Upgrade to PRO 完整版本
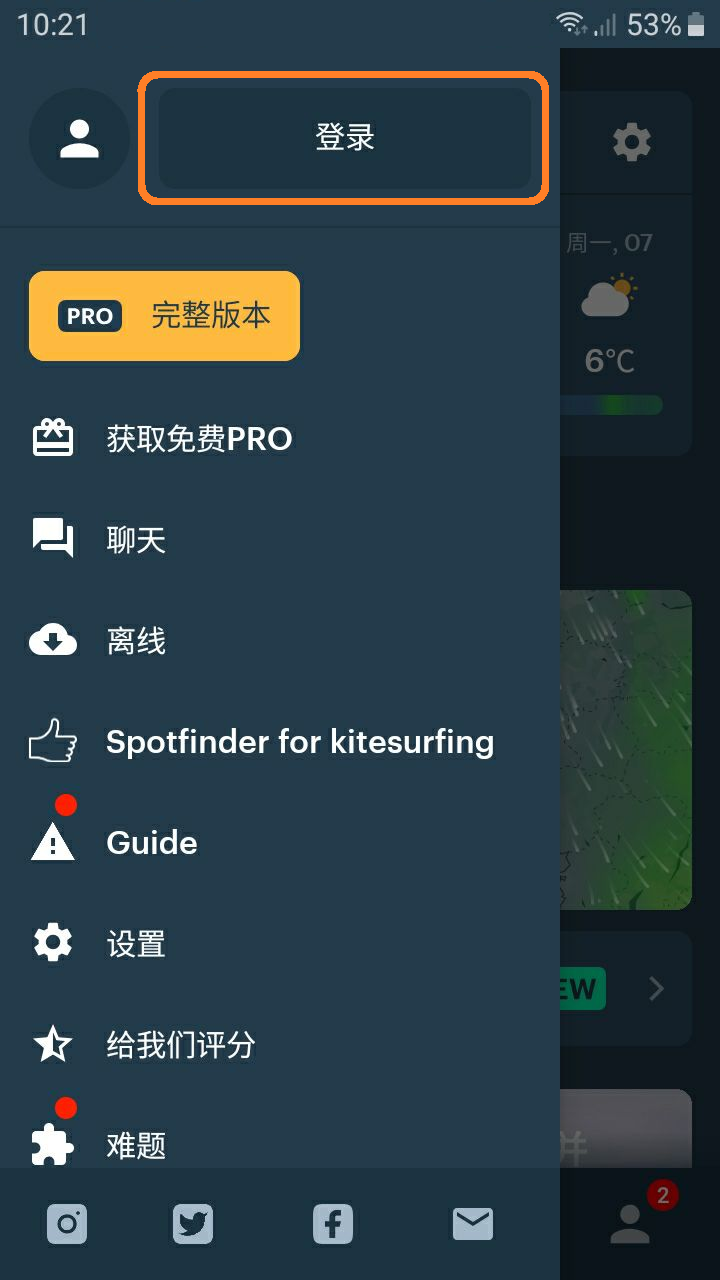 coord(164,316)
